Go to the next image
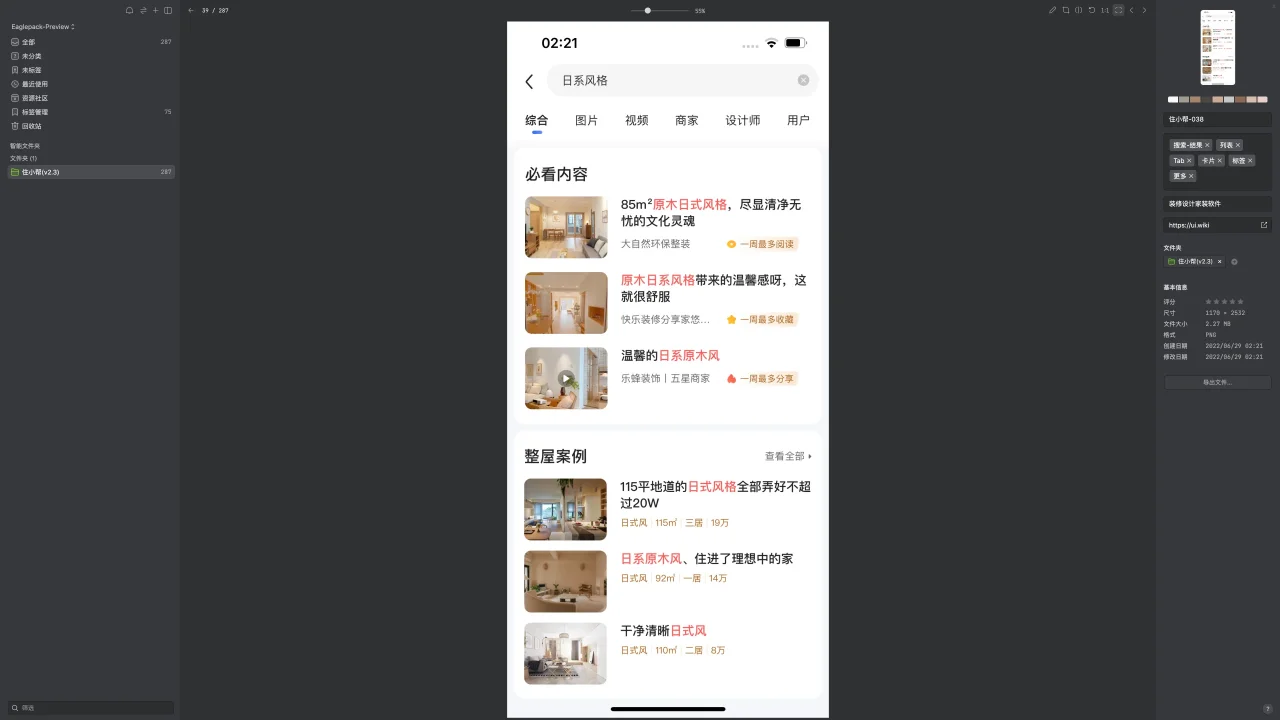This screenshot has width=1280, height=720. click(1144, 10)
